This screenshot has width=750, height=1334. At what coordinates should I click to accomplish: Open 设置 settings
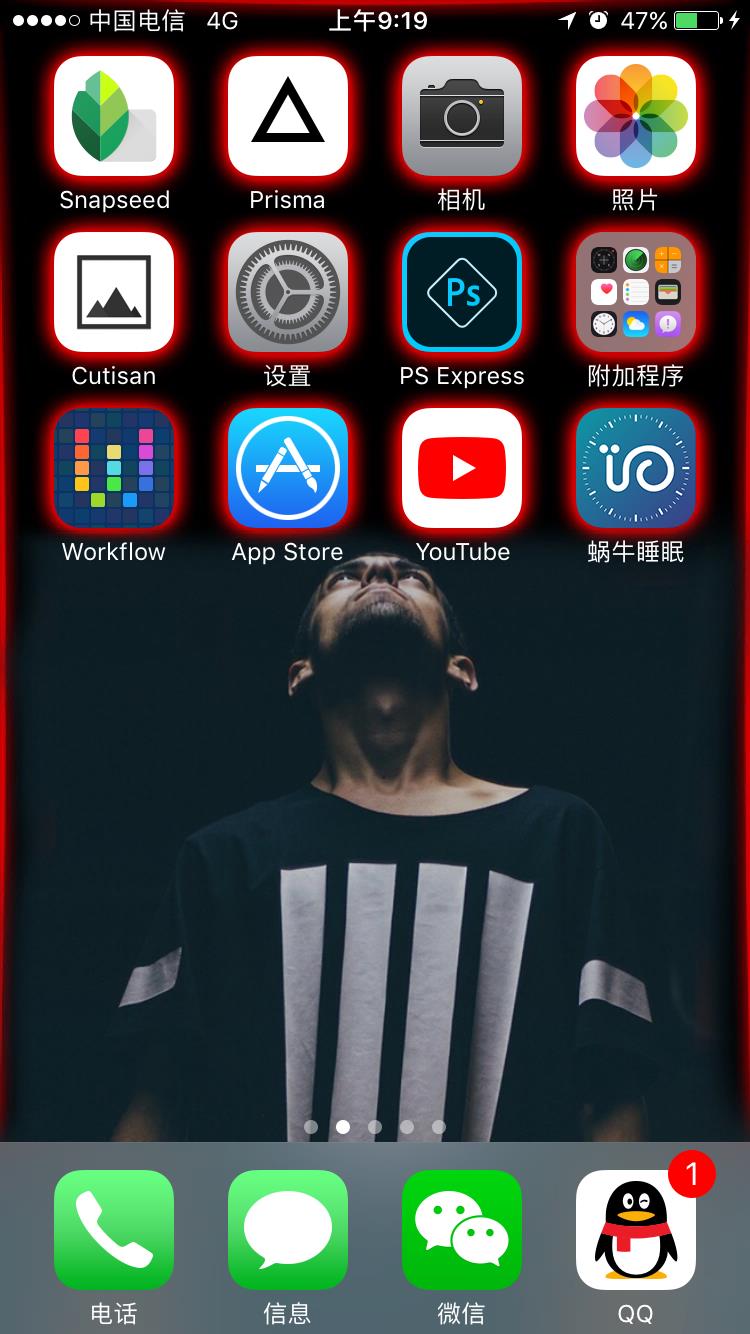(x=288, y=292)
